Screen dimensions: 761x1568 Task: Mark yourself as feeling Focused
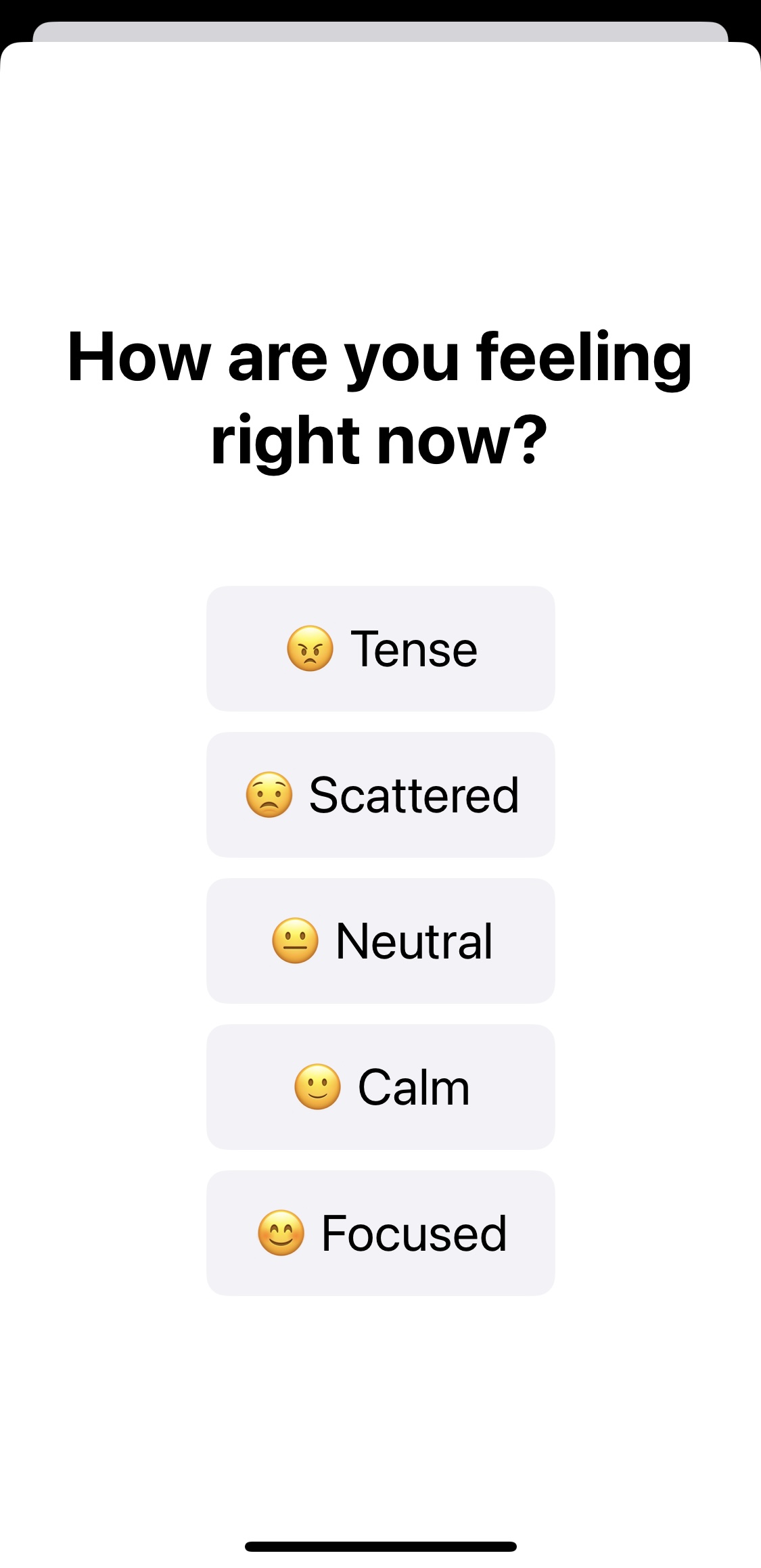click(x=380, y=1233)
